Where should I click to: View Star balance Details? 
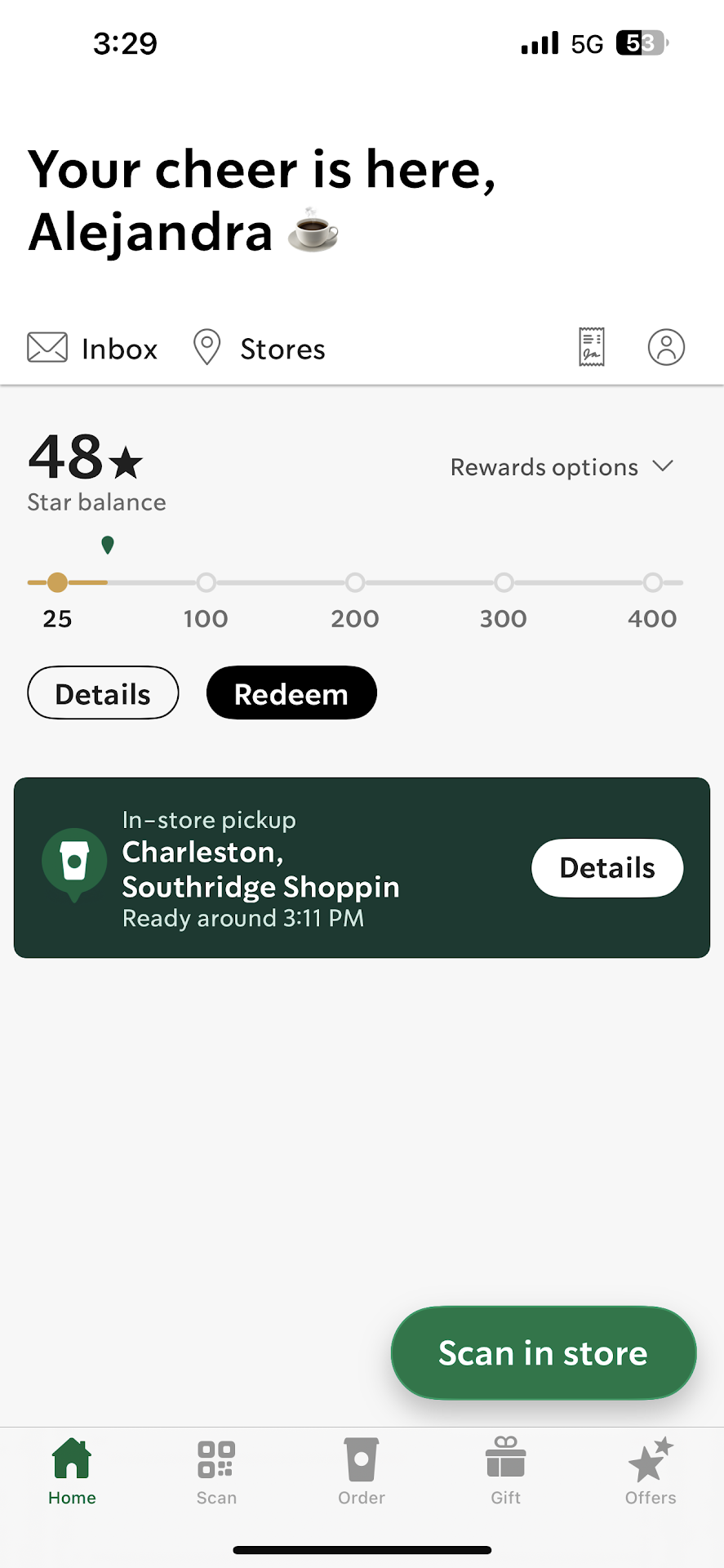[103, 693]
